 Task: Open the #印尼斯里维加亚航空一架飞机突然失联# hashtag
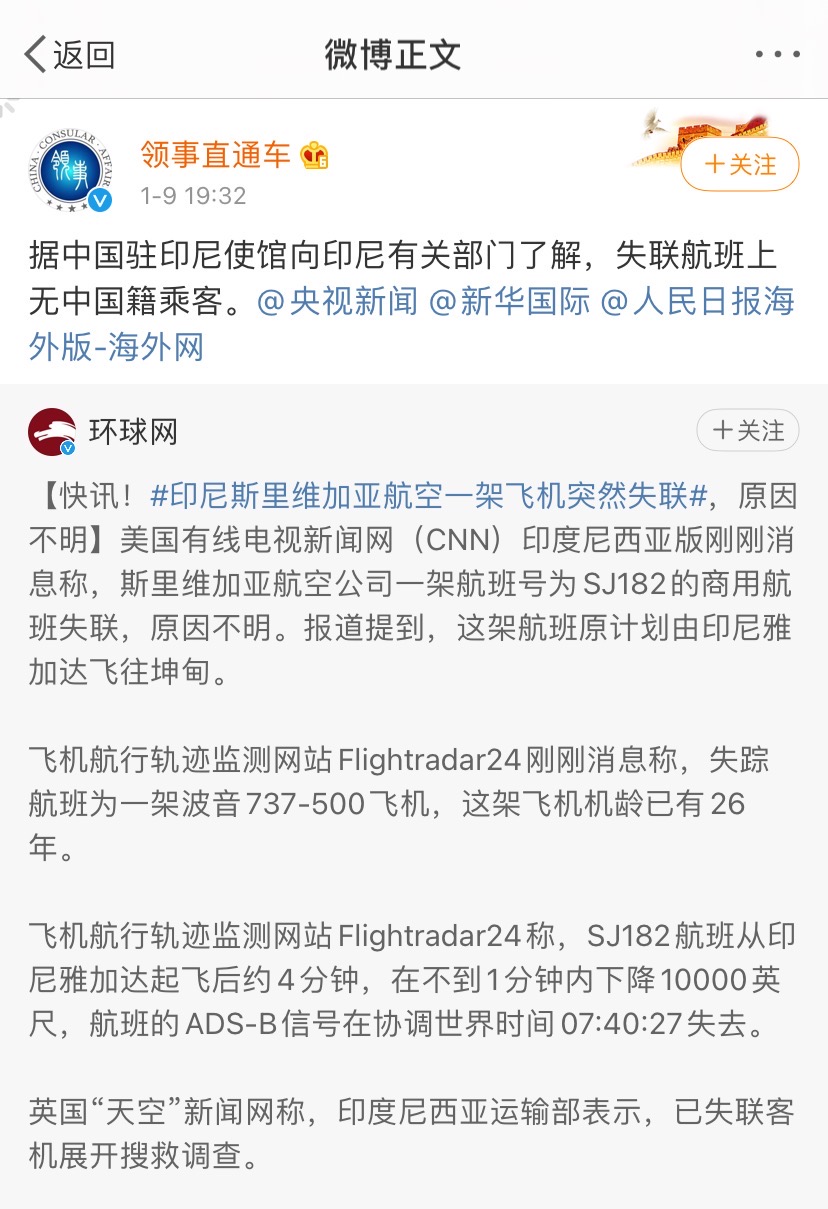(x=429, y=494)
